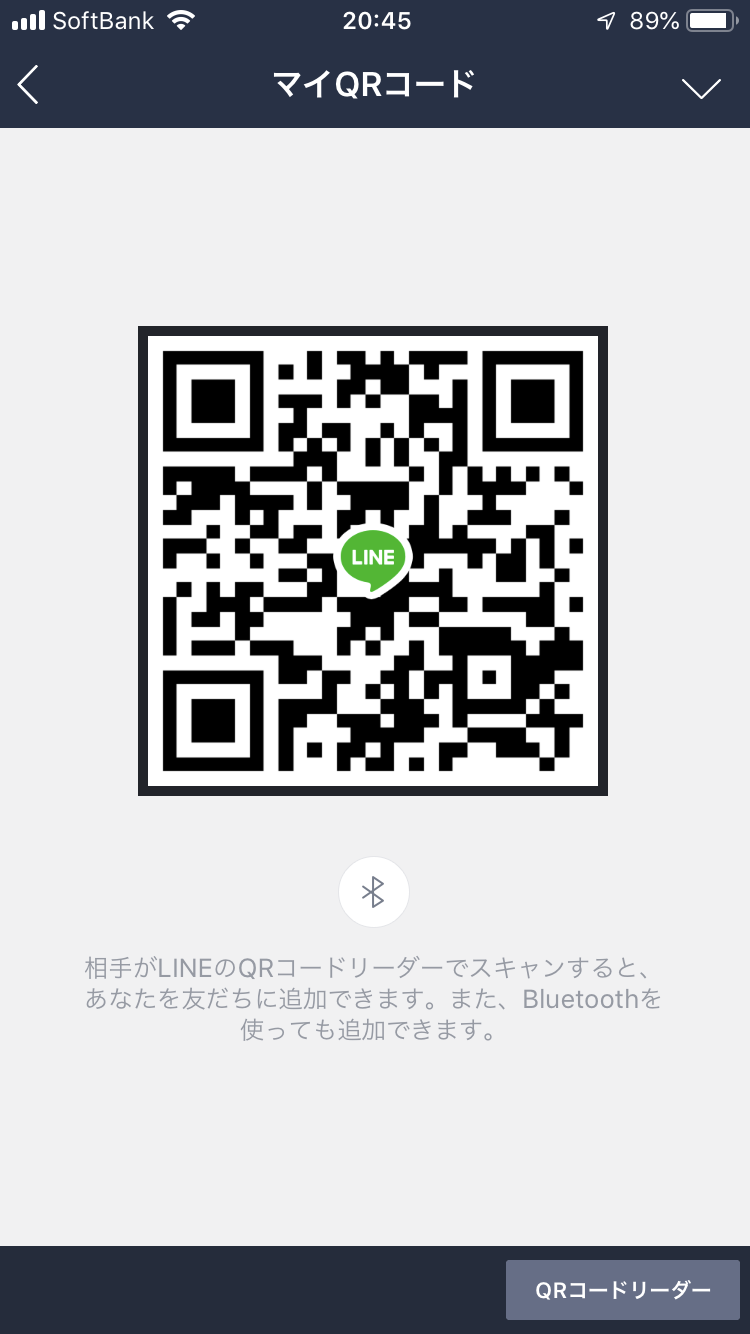Open the QRコードリーダー button
This screenshot has width=750, height=1334.
pyautogui.click(x=623, y=1290)
